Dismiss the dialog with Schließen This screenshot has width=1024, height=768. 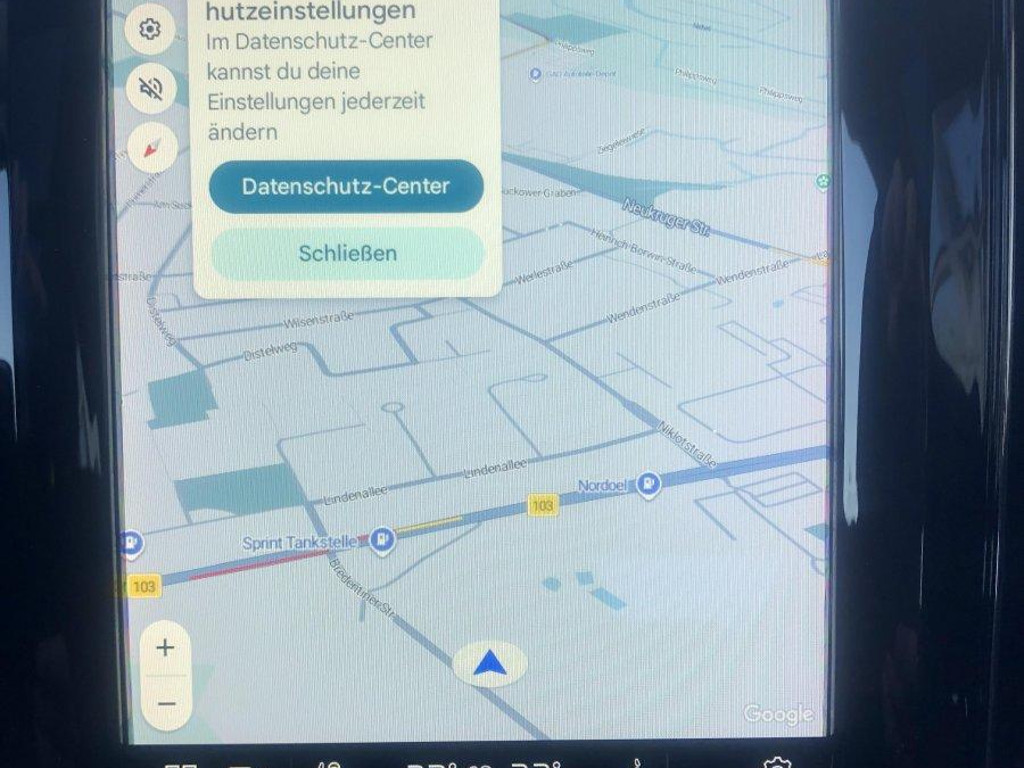click(347, 253)
